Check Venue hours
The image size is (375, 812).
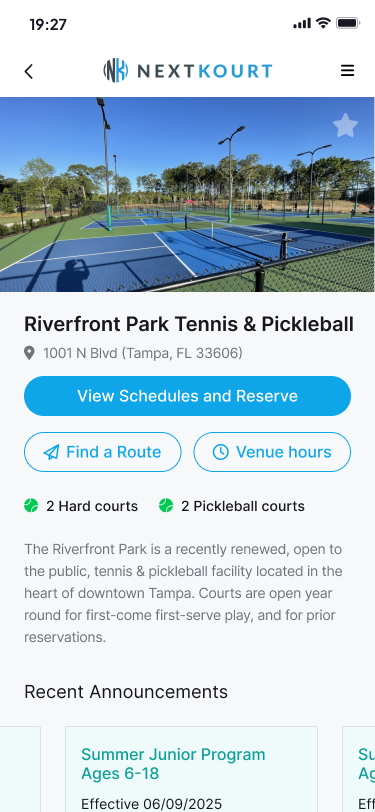click(272, 452)
